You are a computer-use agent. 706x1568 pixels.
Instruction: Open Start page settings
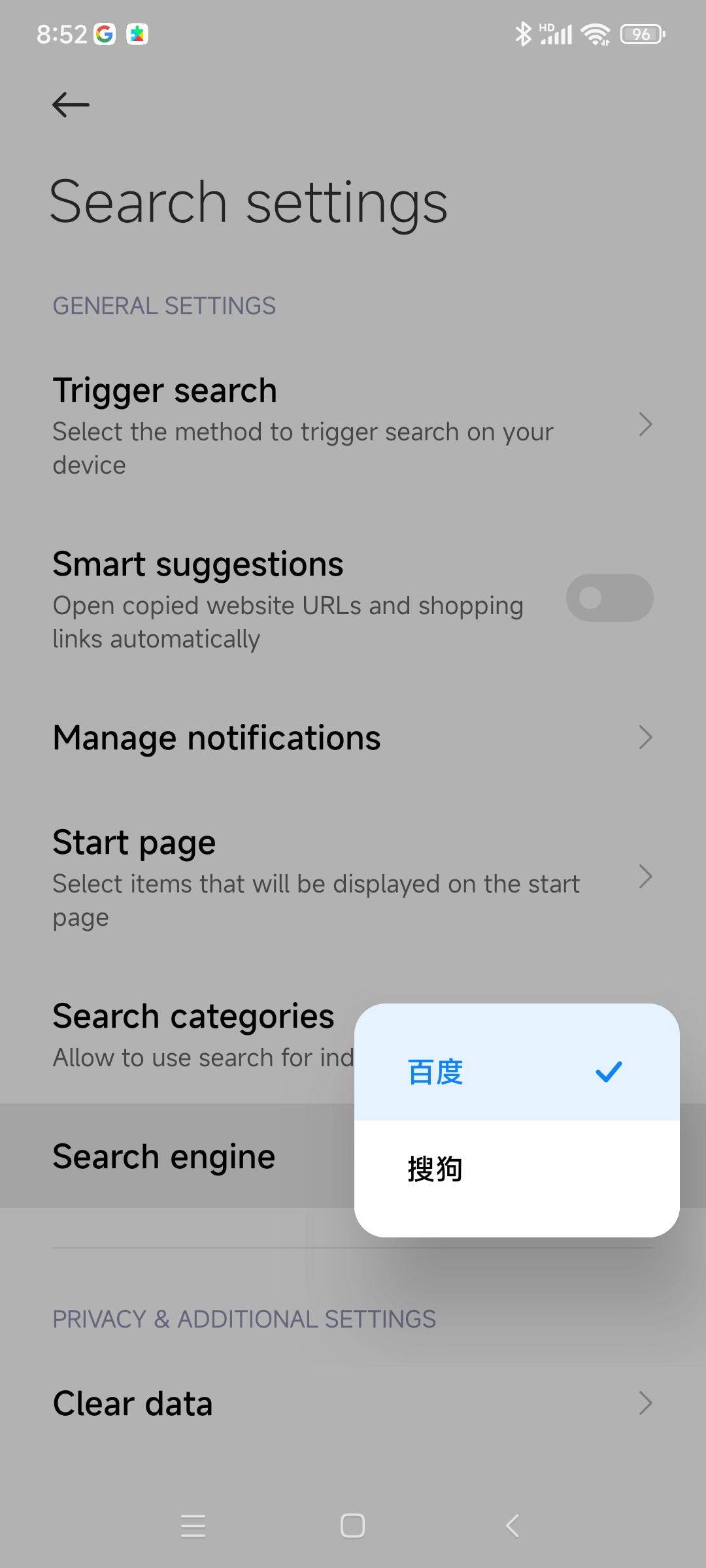[x=353, y=877]
